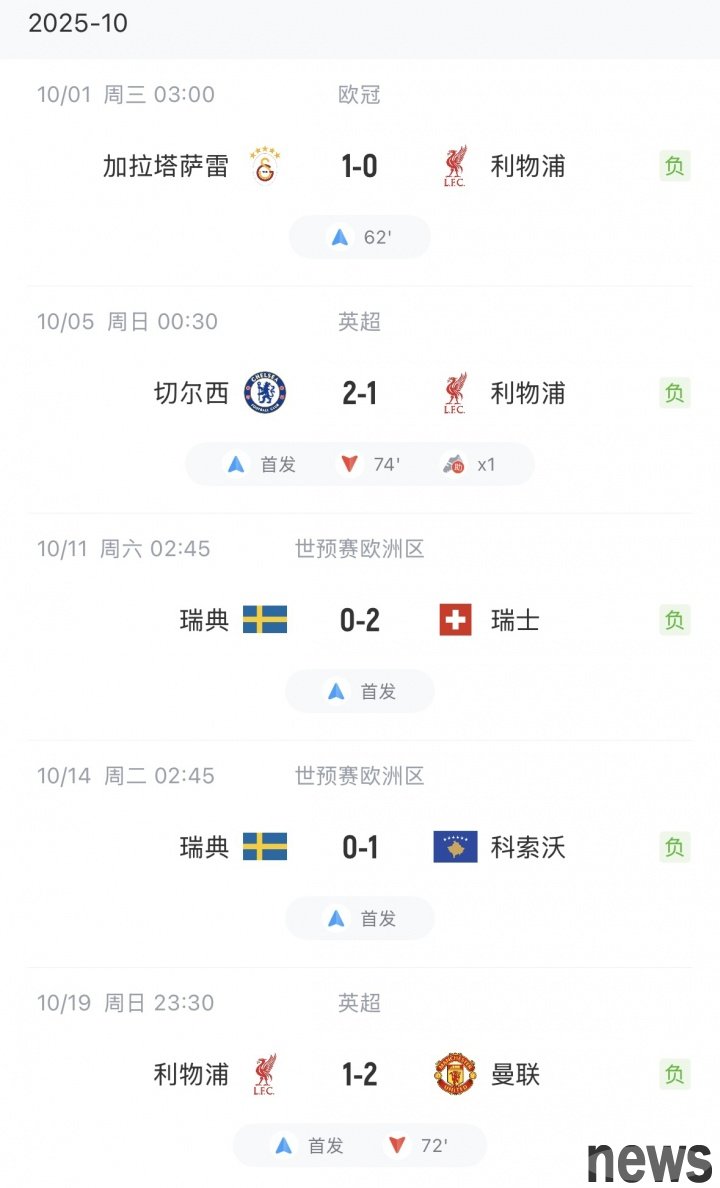Open the Chelsea vs Liverpool 2-1 match
This screenshot has height=1188, width=720.
pos(359,393)
